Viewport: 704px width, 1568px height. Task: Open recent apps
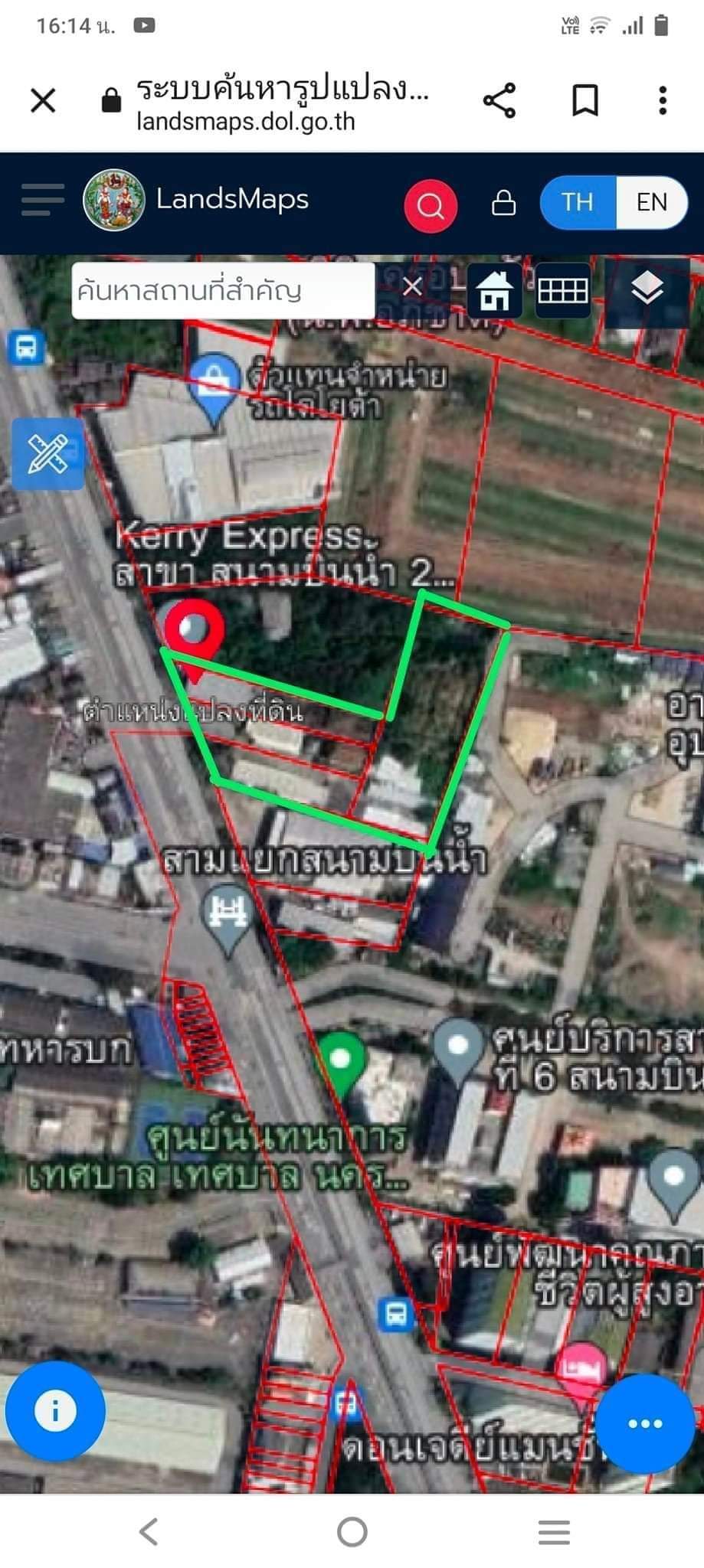pos(554,1531)
